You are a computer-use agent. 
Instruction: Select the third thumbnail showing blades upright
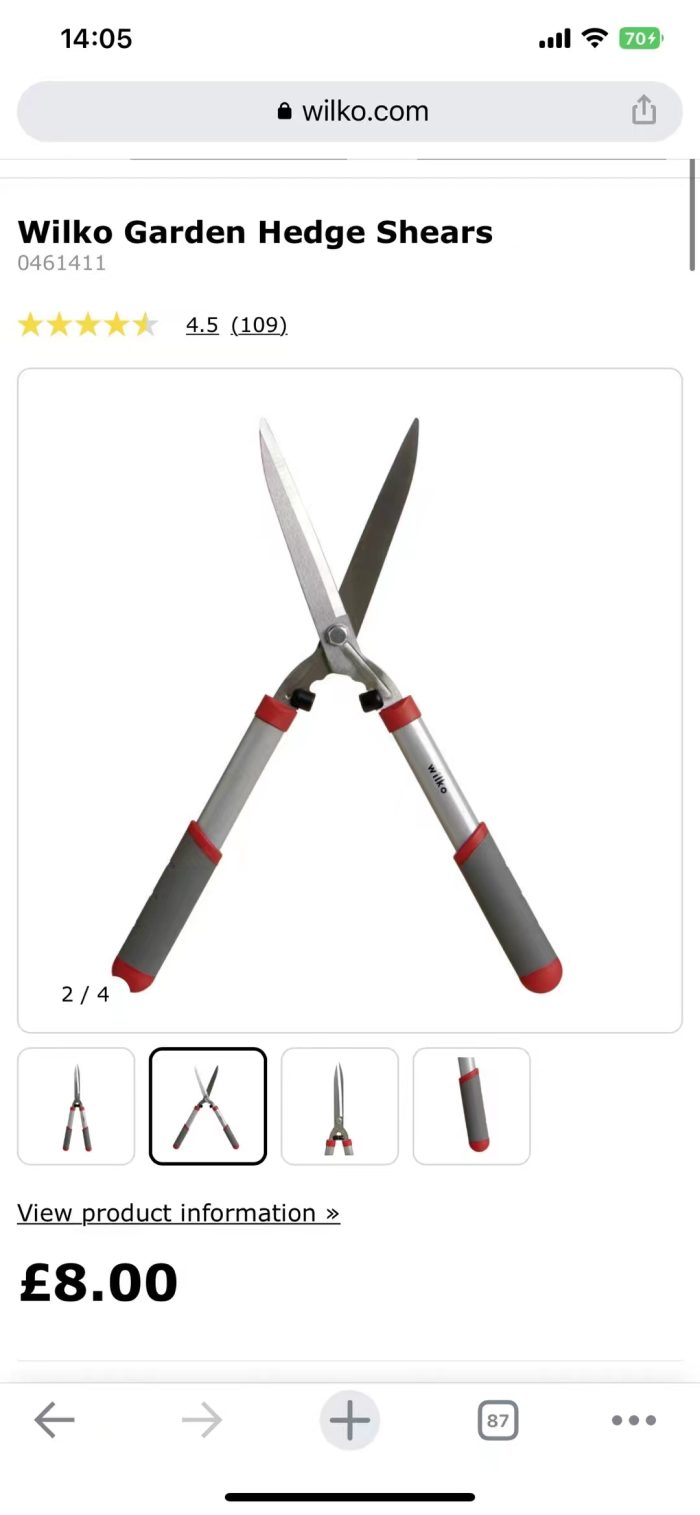pos(340,1106)
